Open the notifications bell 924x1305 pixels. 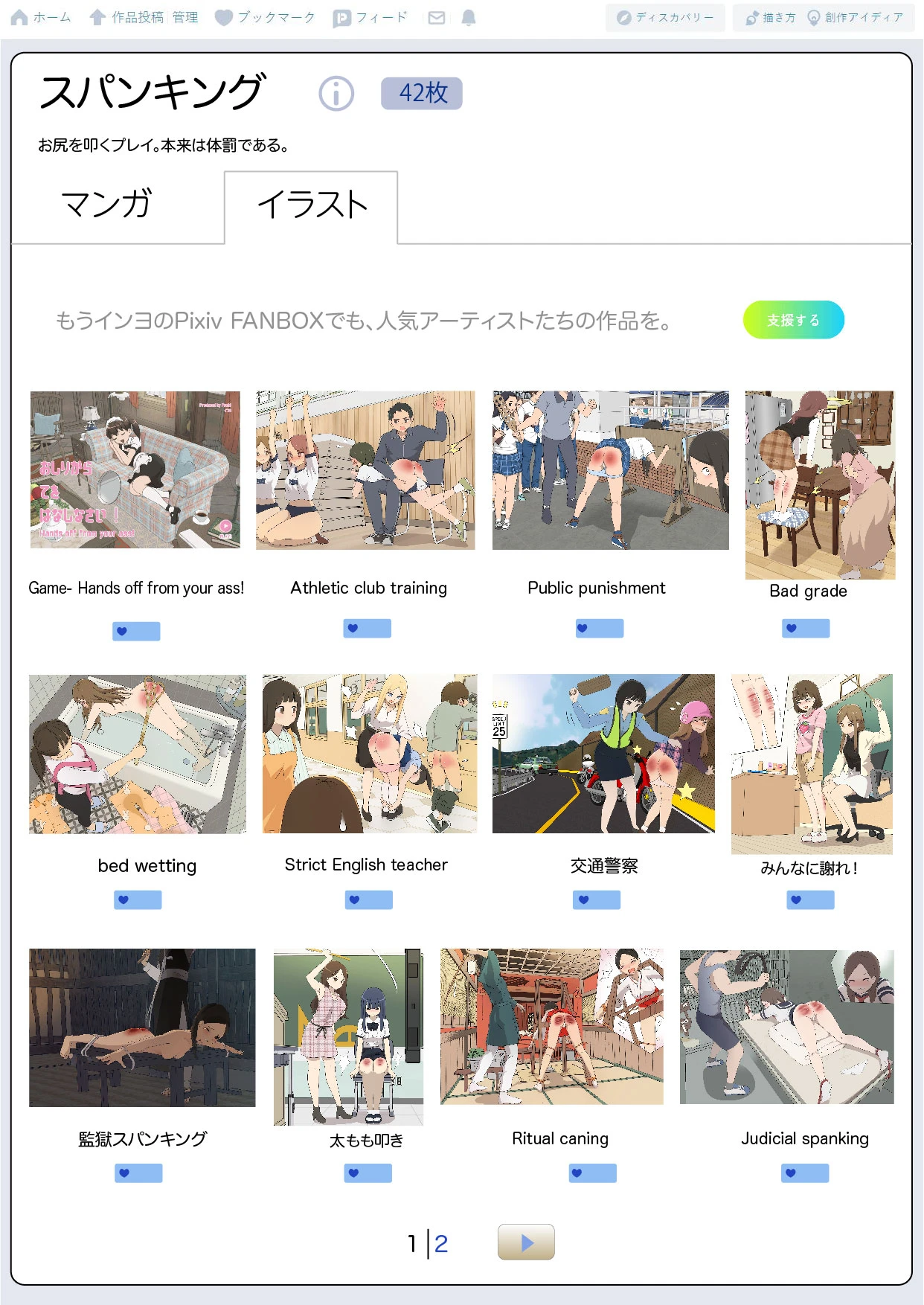coord(468,18)
